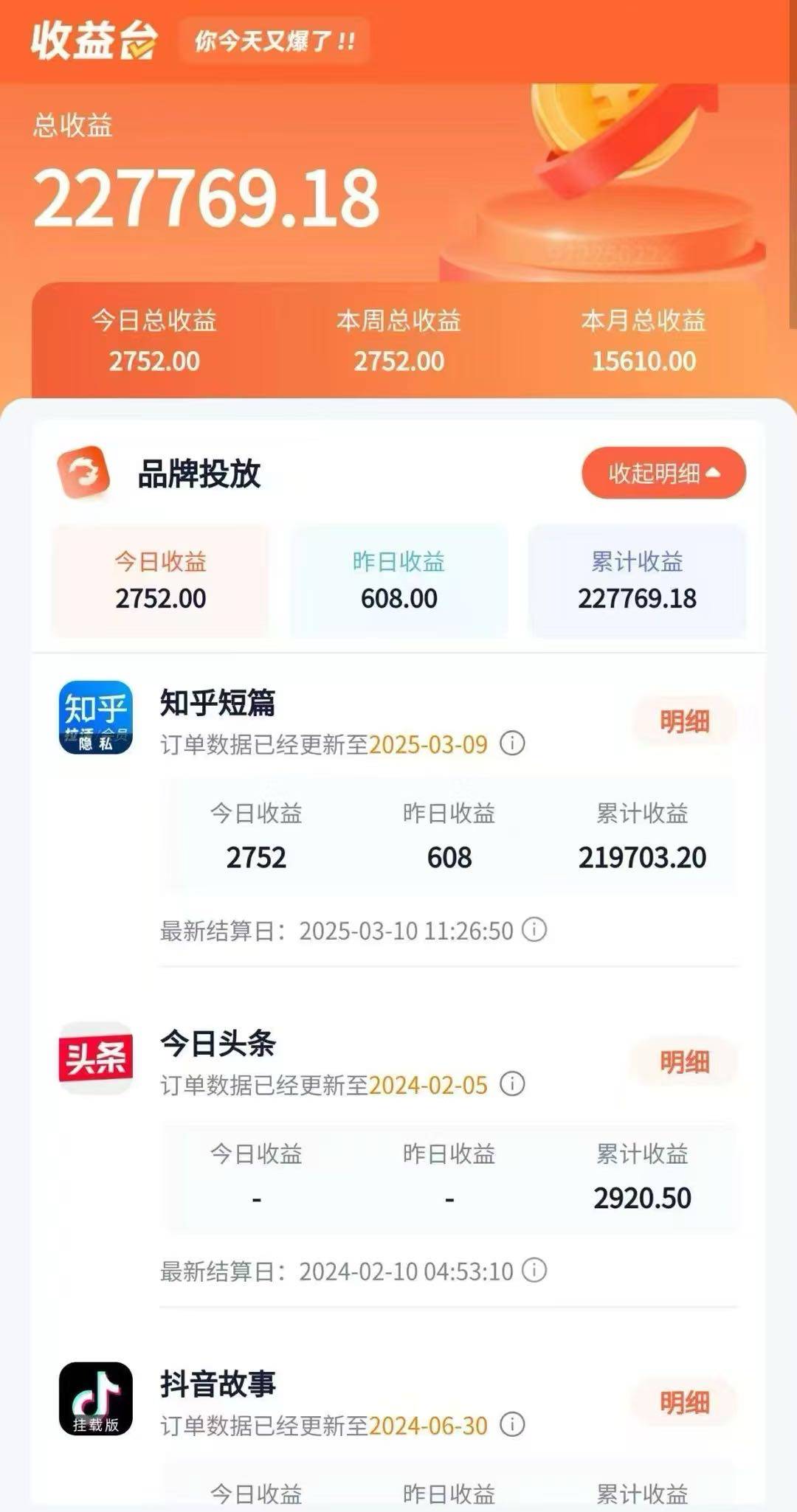Tap info icon beside 2025-03-10 settlement date
Image resolution: width=797 pixels, height=1512 pixels.
tap(534, 929)
